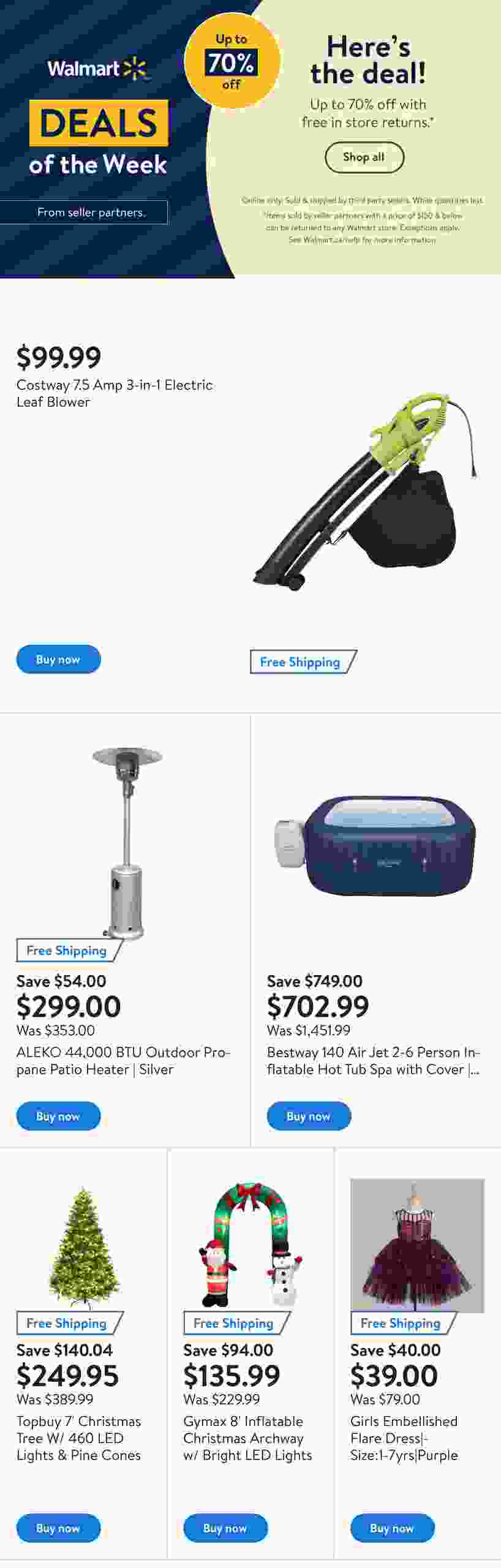Viewport: 501px width, 1568px height.
Task: Open the Gymax Christmas Archway image
Action: click(250, 1246)
